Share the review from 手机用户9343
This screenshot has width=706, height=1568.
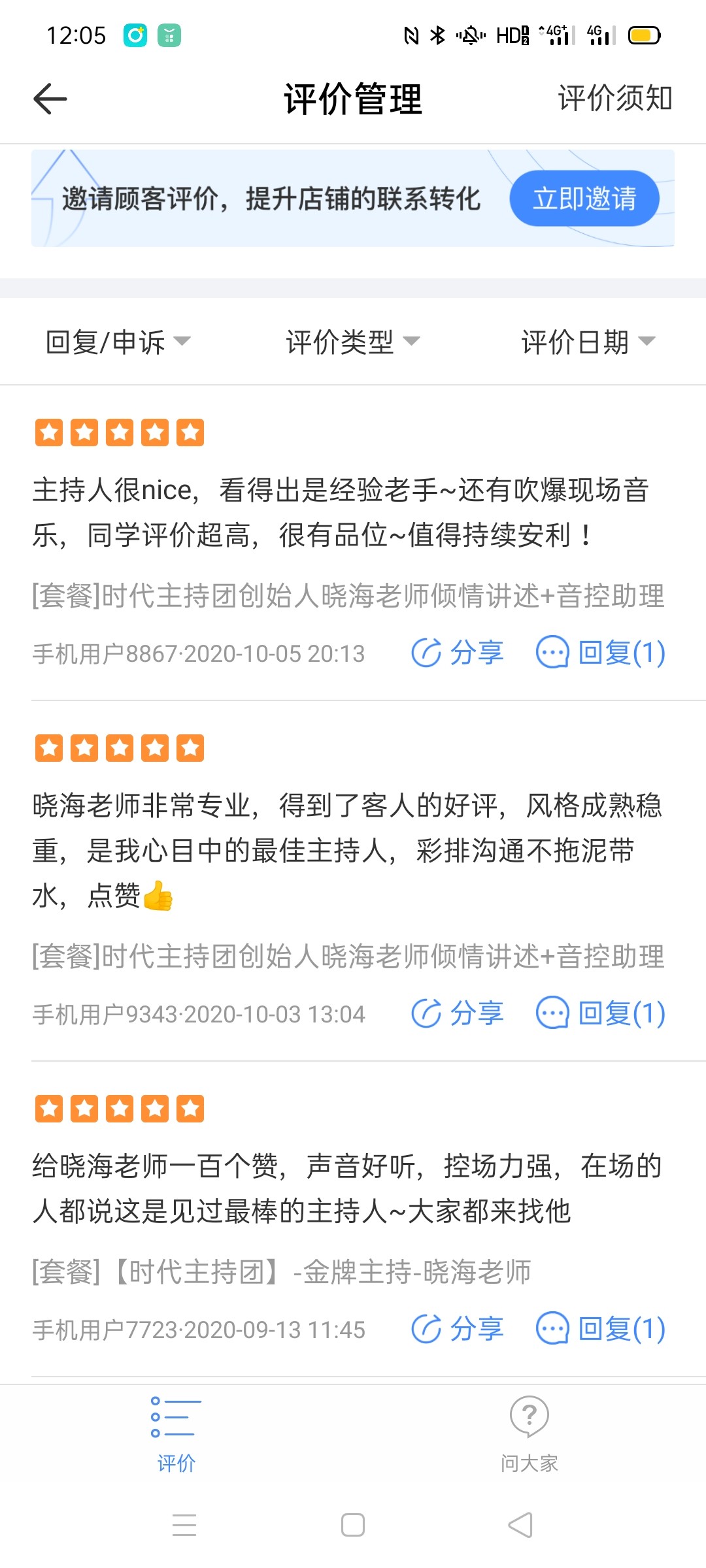pyautogui.click(x=458, y=1013)
